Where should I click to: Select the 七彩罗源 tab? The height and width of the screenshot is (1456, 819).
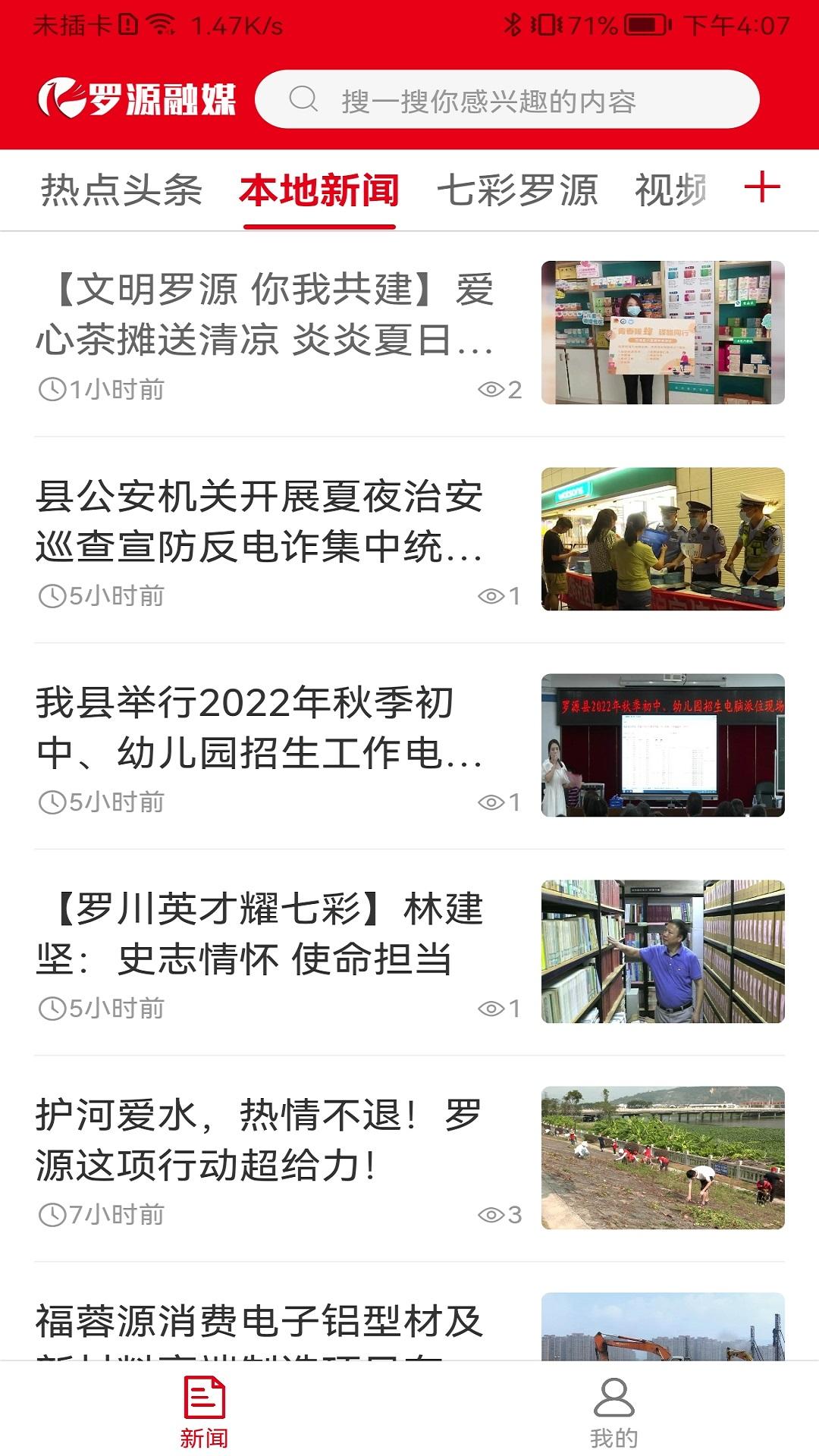[x=517, y=189]
